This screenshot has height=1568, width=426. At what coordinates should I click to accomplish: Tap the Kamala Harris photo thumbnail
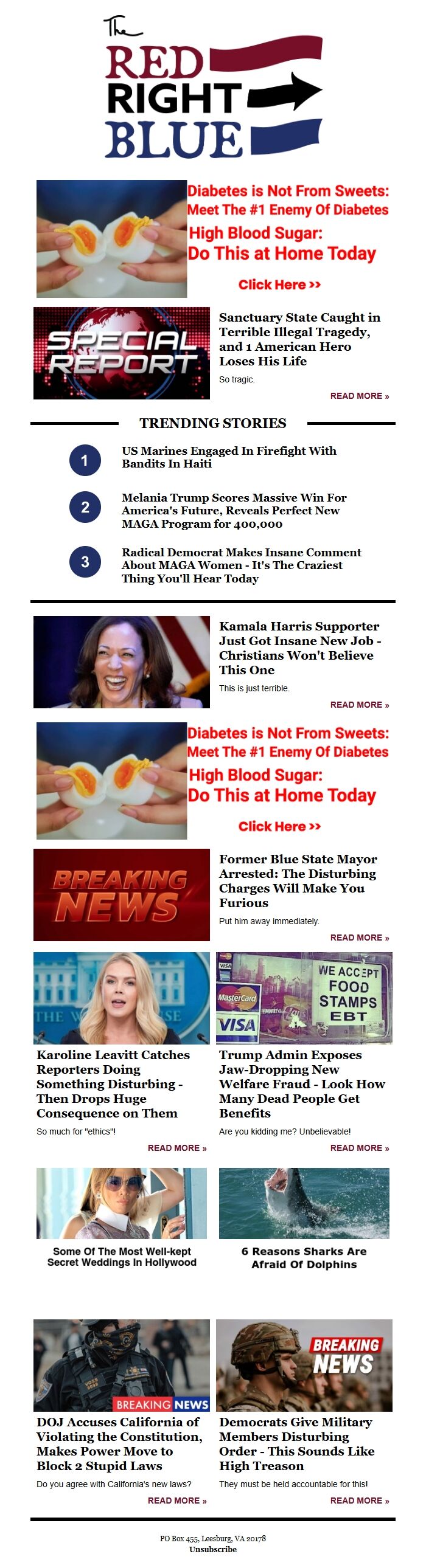[121, 661]
